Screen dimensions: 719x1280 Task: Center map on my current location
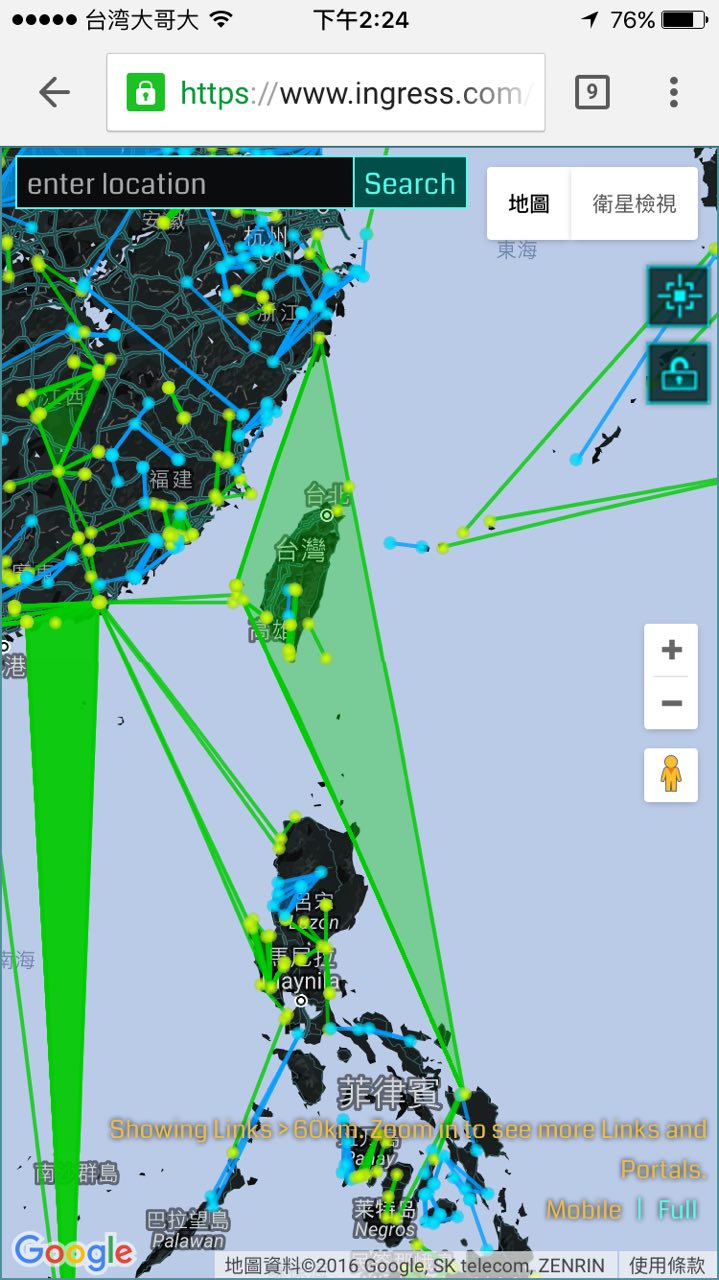tap(678, 296)
